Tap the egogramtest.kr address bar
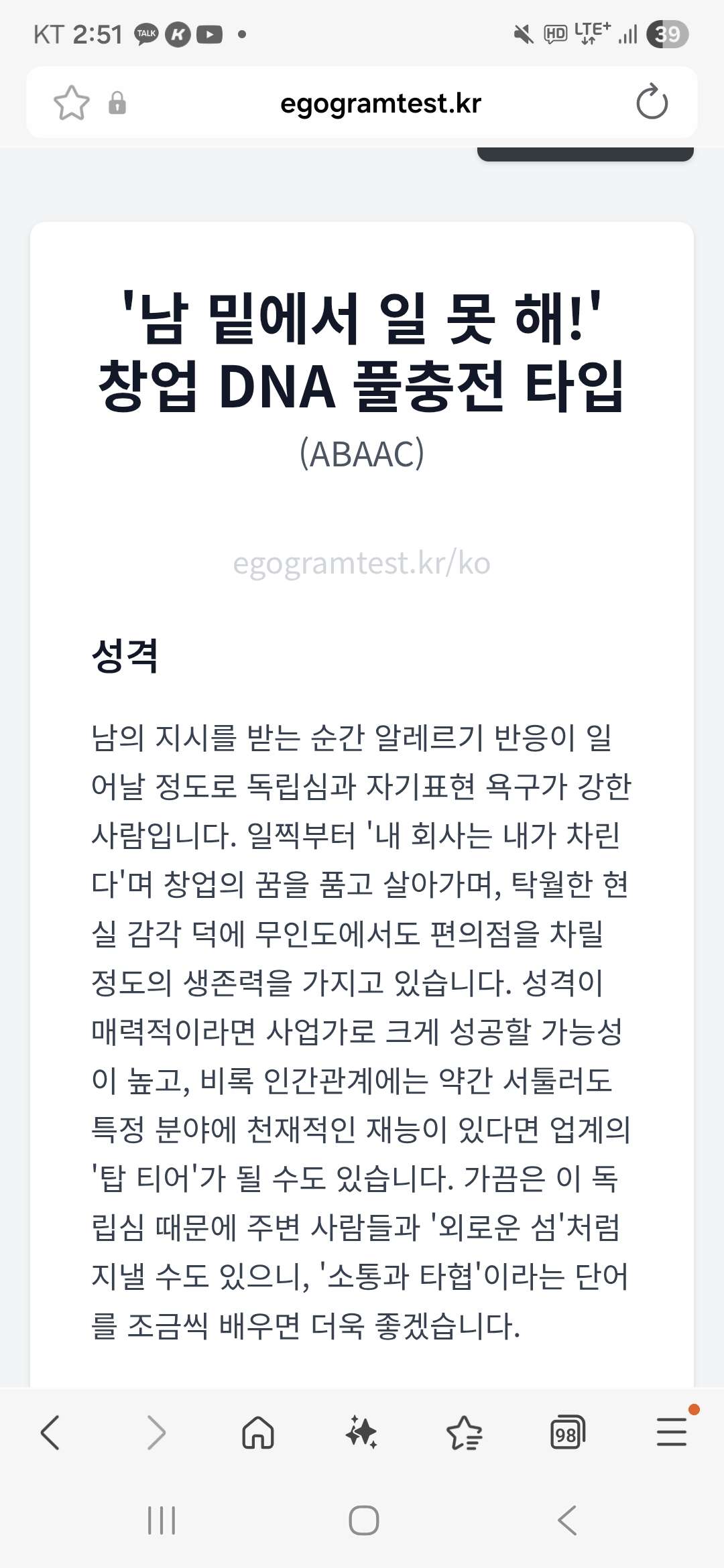The width and height of the screenshot is (724, 1568). pyautogui.click(x=380, y=103)
